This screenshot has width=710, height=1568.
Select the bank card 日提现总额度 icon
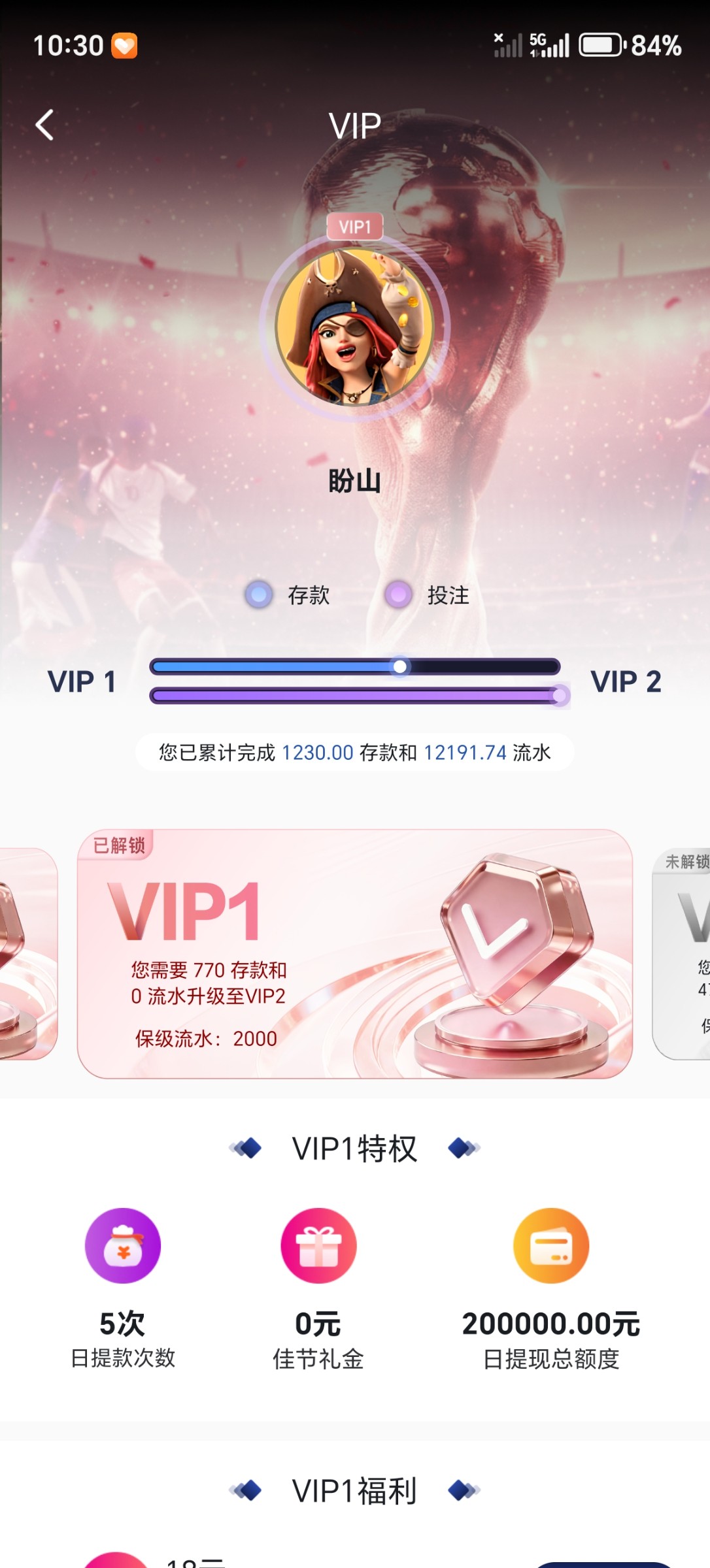[x=551, y=1245]
